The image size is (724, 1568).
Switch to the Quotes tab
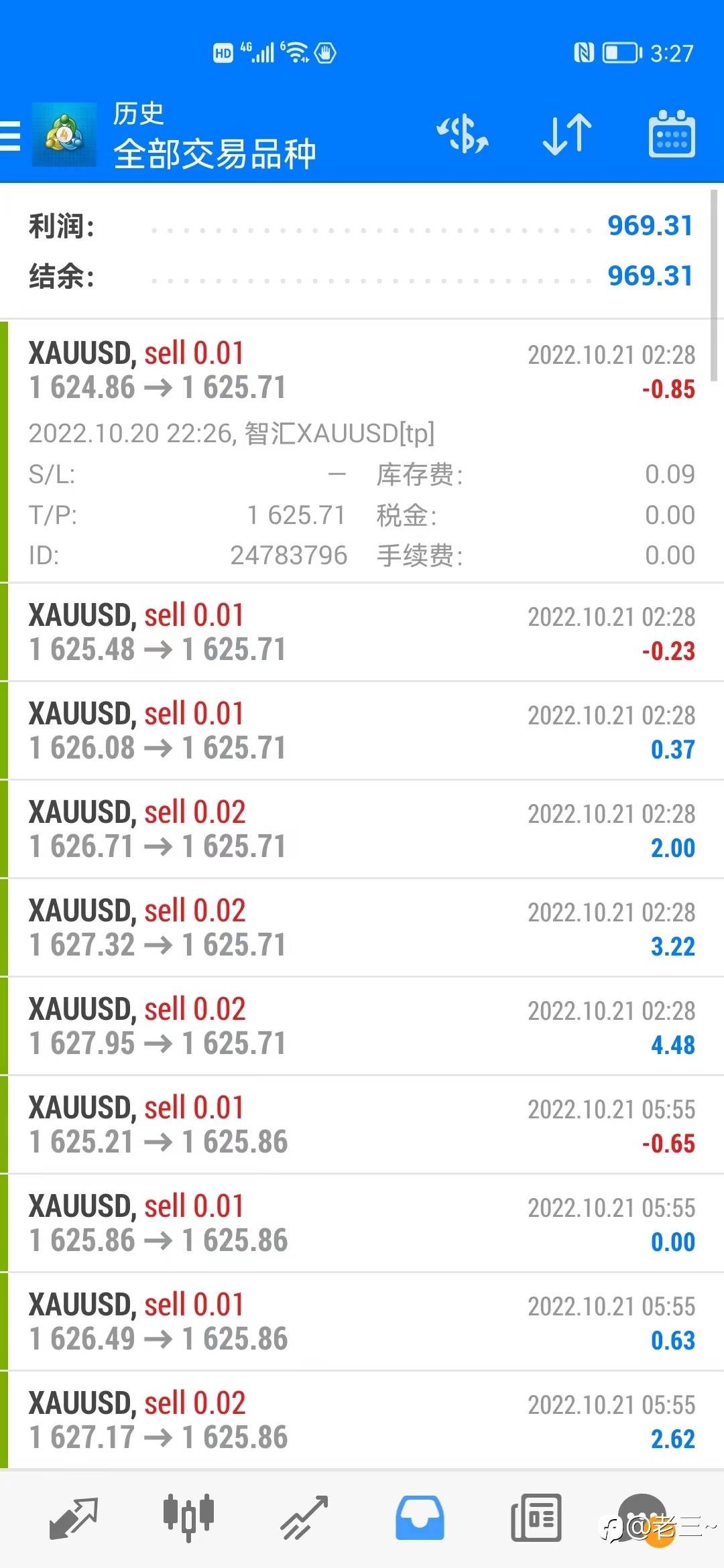[74, 1518]
